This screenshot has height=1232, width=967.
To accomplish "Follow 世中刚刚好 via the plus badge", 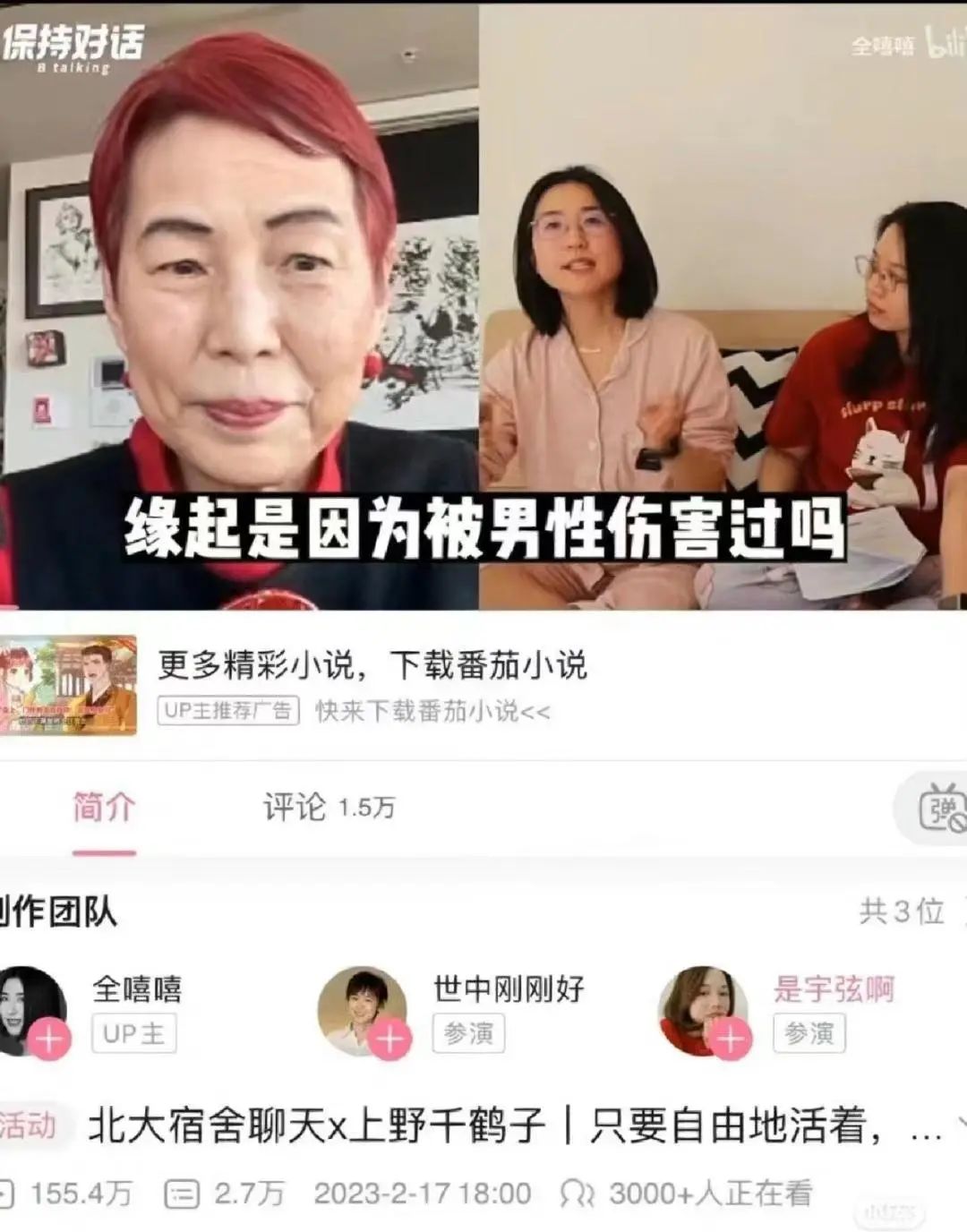I will pyautogui.click(x=389, y=1039).
